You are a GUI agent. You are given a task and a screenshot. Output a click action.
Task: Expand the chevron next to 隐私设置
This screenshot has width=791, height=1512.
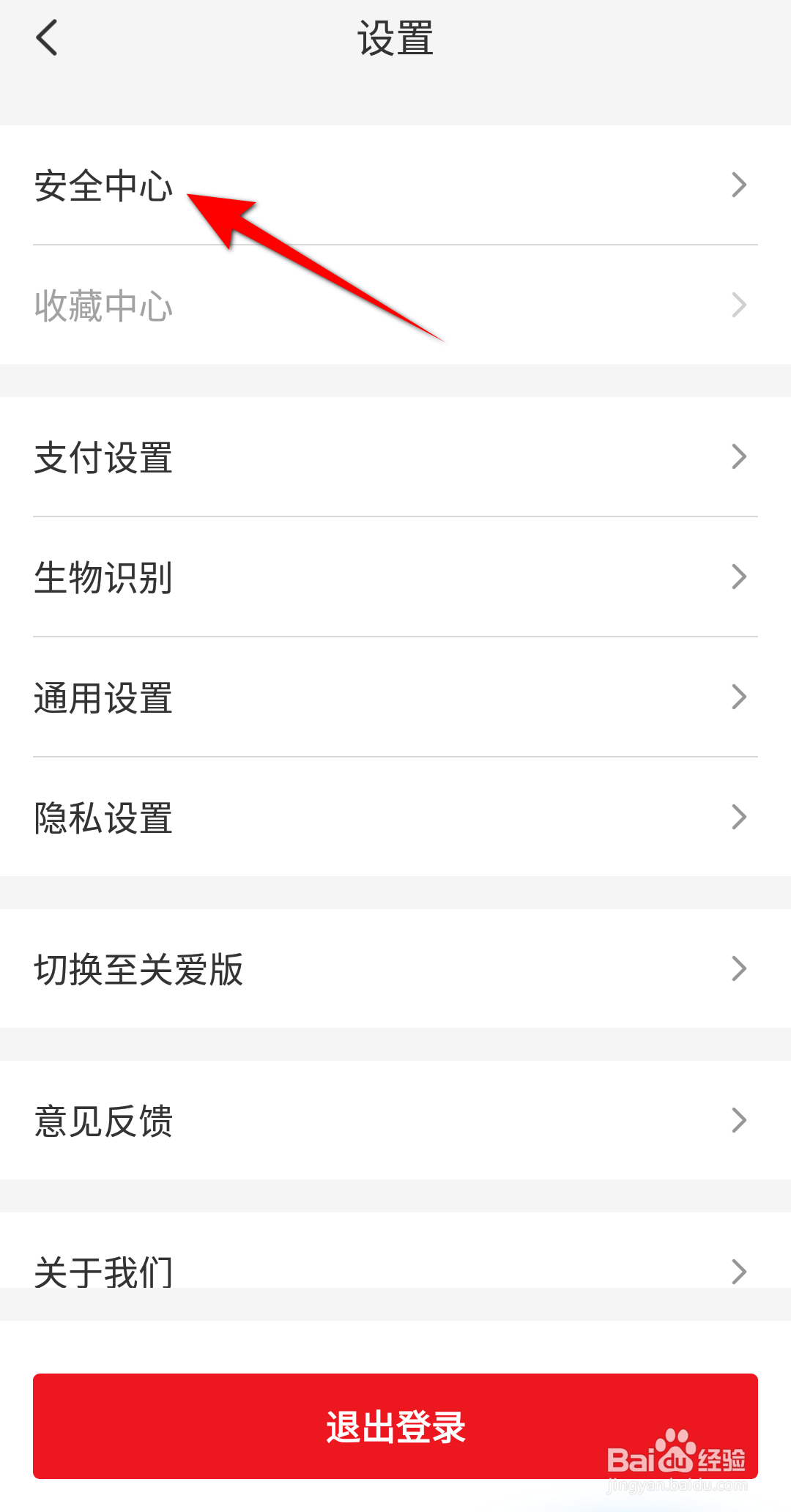[738, 818]
